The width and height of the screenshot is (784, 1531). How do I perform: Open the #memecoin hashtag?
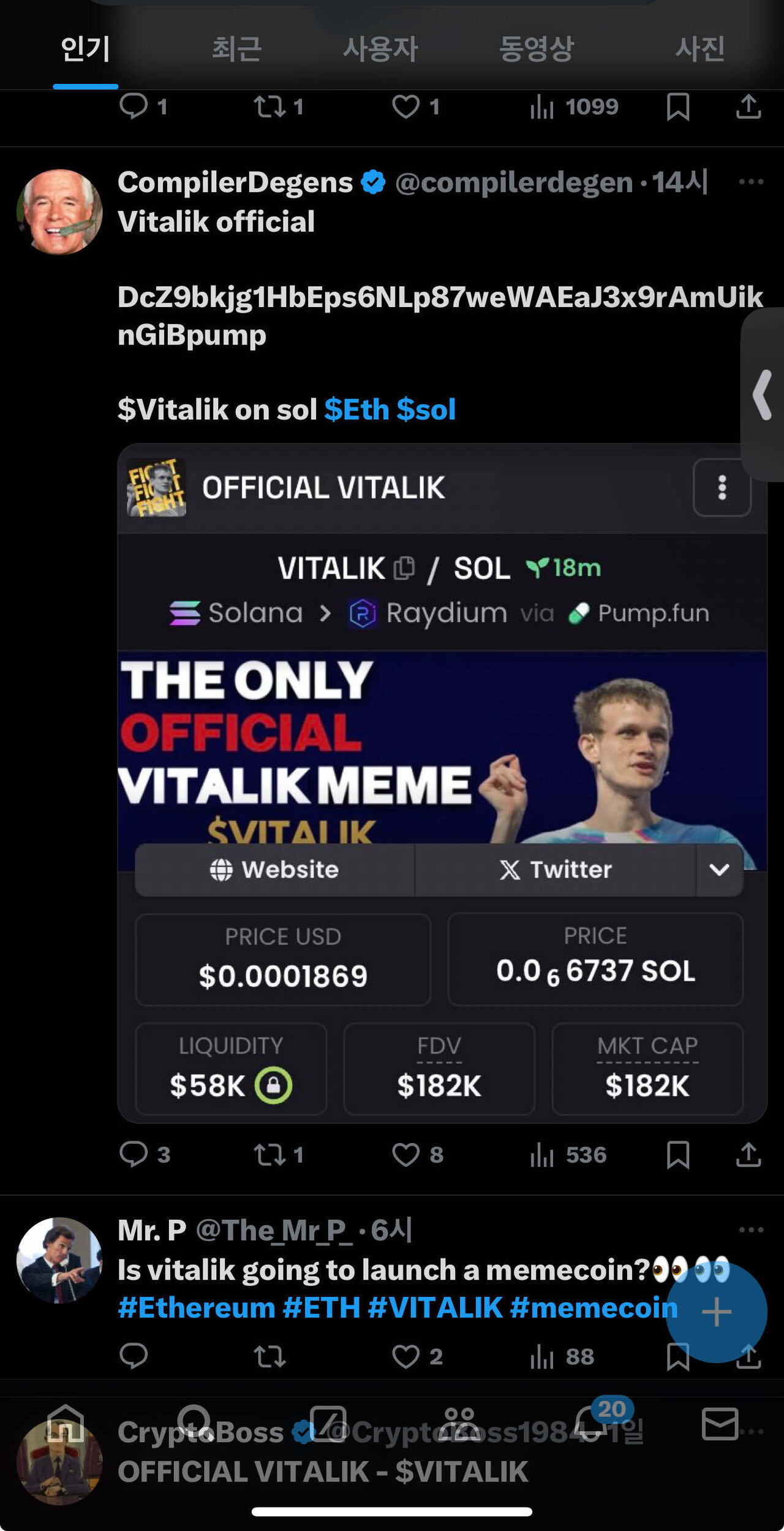pos(593,1308)
